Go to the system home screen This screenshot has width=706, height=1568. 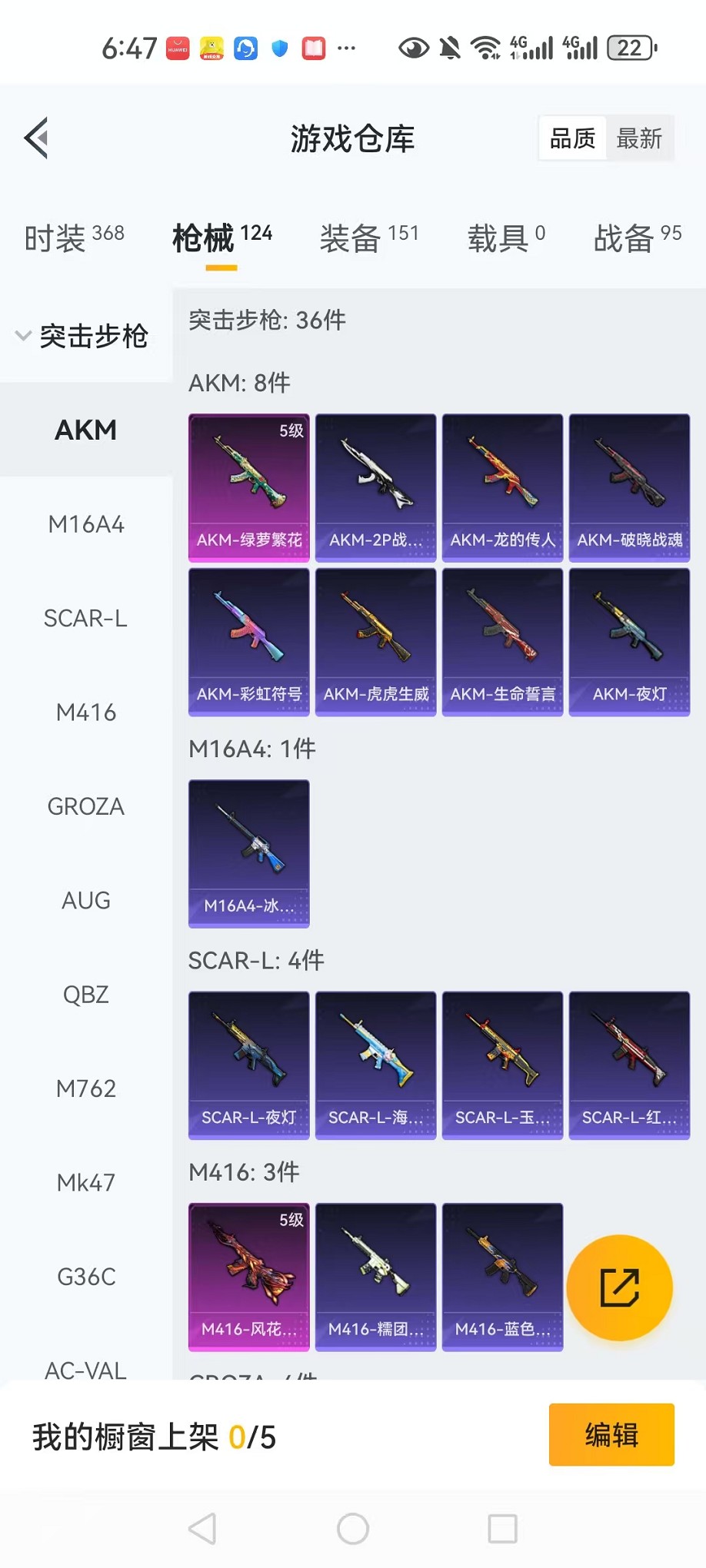(x=353, y=1529)
